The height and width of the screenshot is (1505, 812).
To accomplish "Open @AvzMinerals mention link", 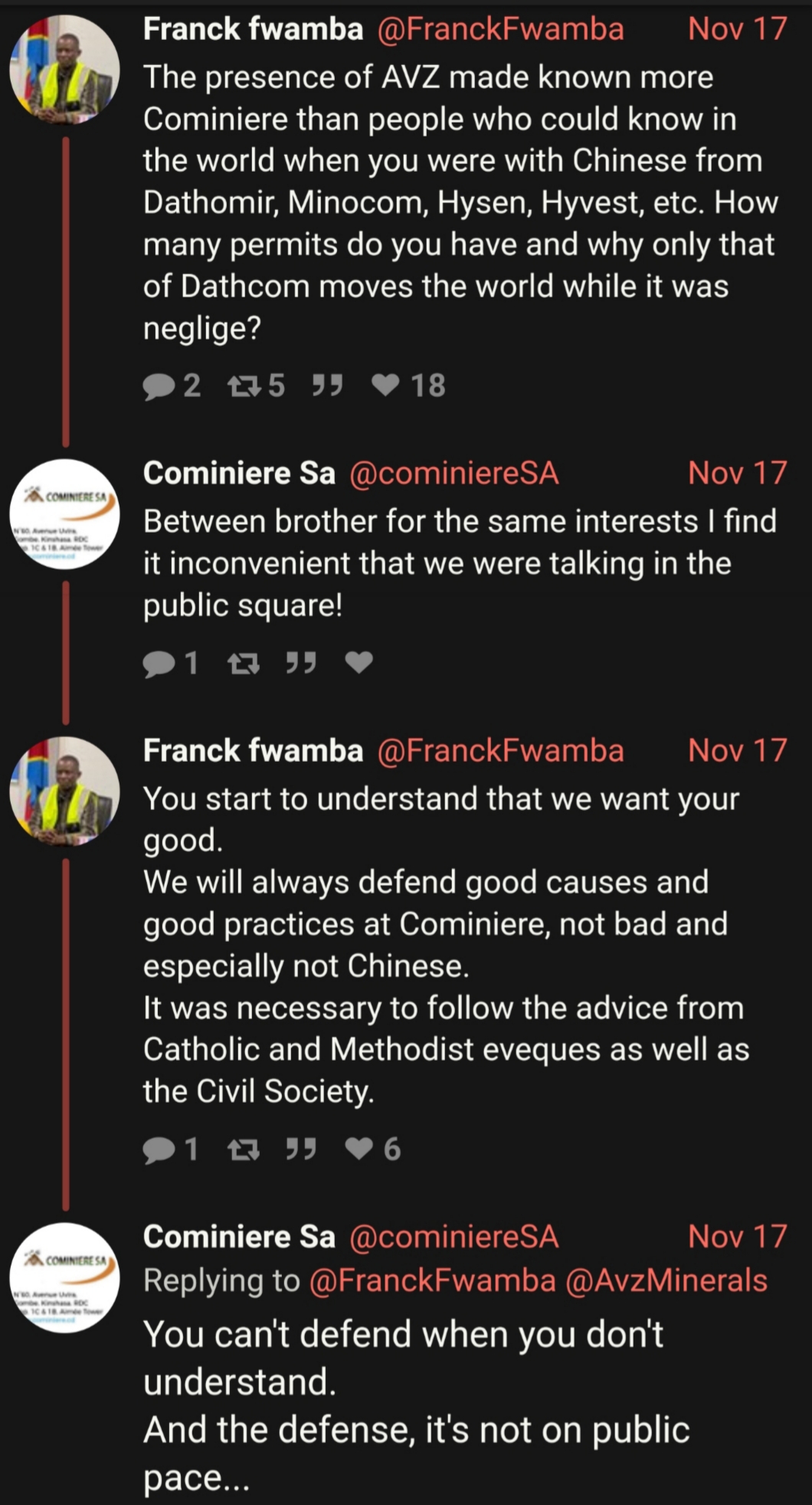I will (x=666, y=1281).
